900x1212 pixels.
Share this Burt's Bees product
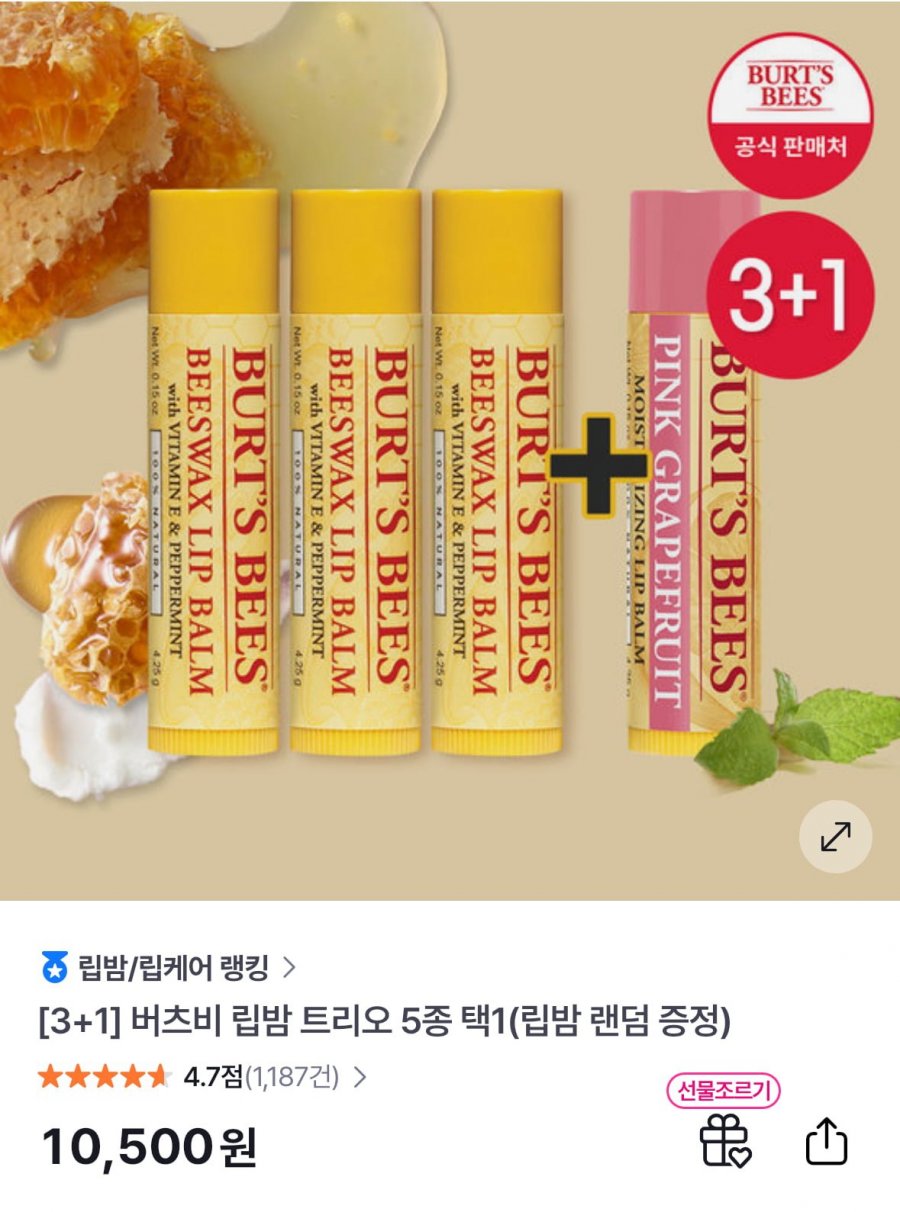[827, 1141]
